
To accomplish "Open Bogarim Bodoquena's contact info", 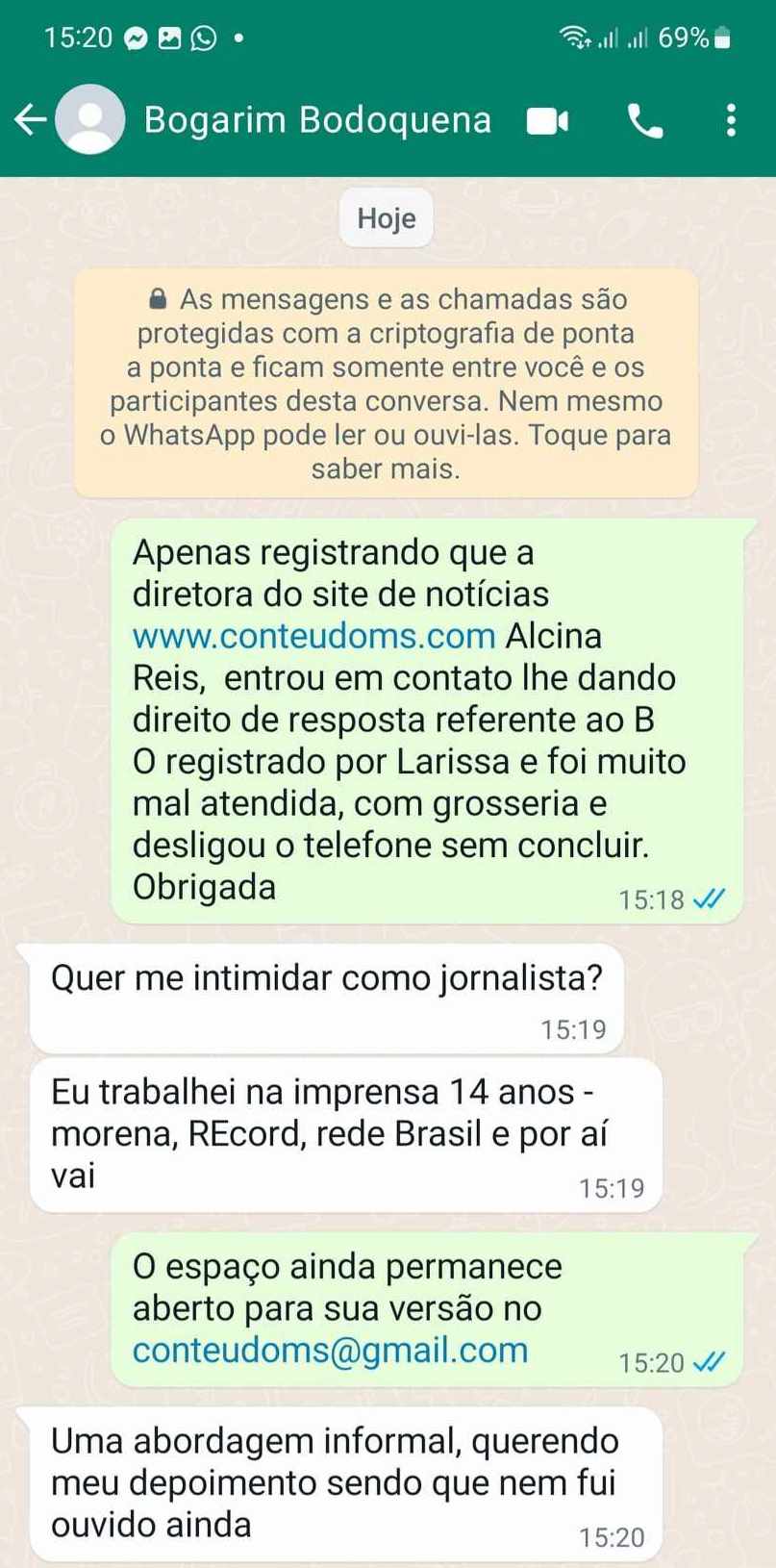I will coord(317,120).
